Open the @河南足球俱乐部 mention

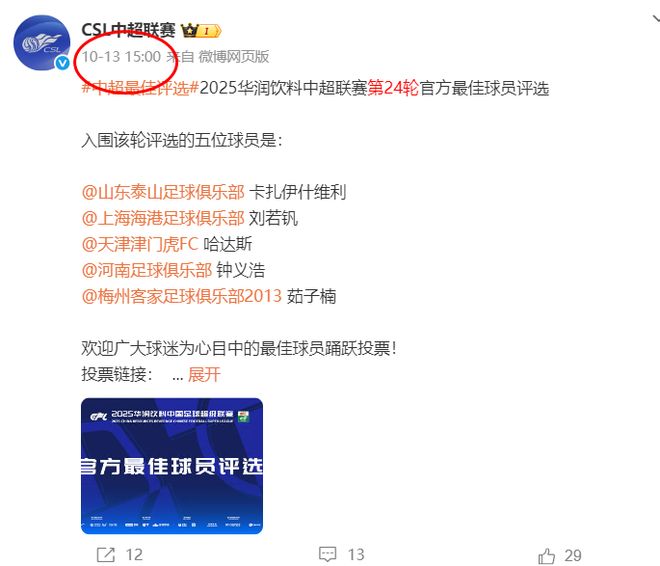click(x=146, y=269)
